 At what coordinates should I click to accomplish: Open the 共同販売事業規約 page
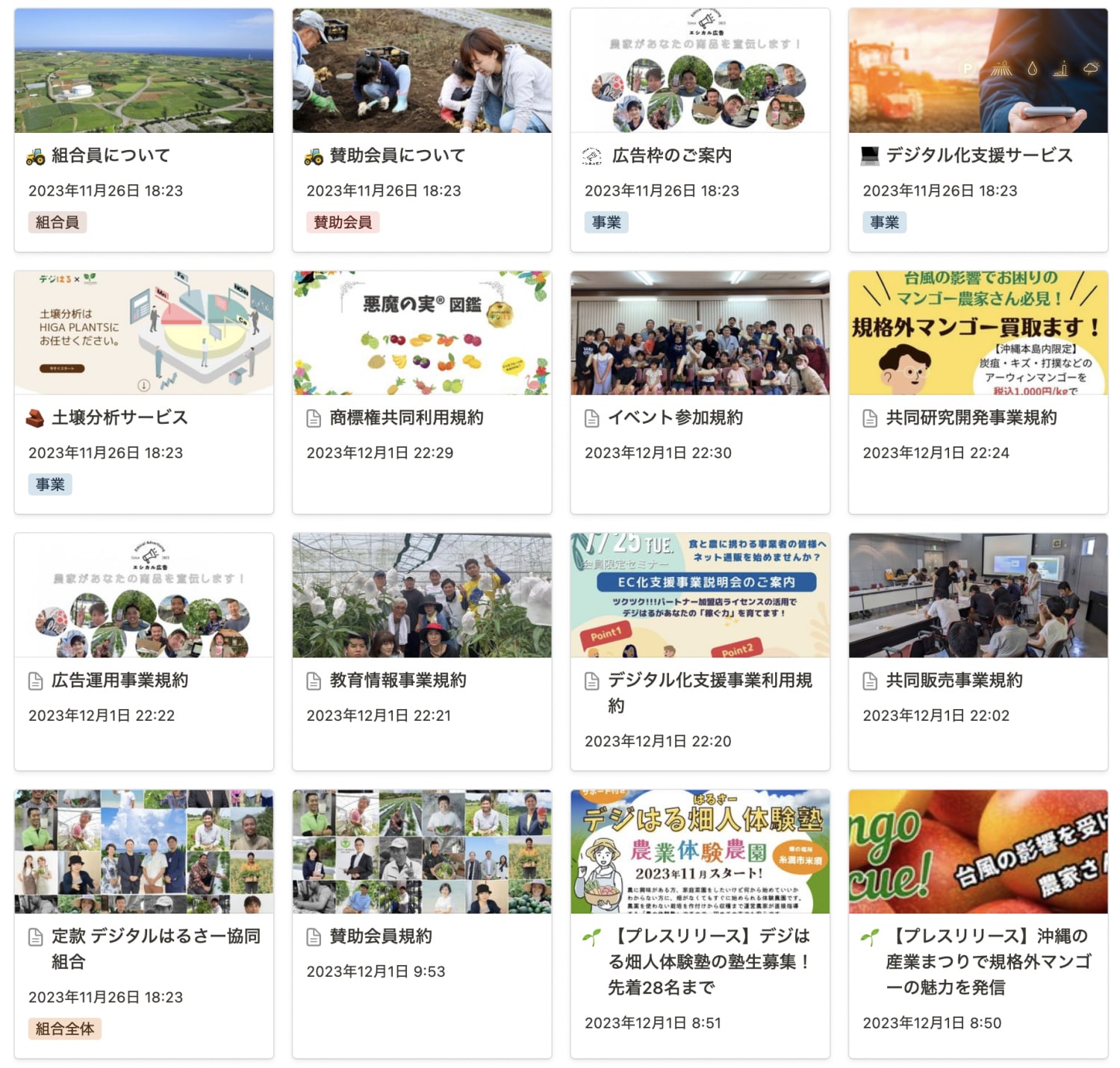[x=953, y=680]
